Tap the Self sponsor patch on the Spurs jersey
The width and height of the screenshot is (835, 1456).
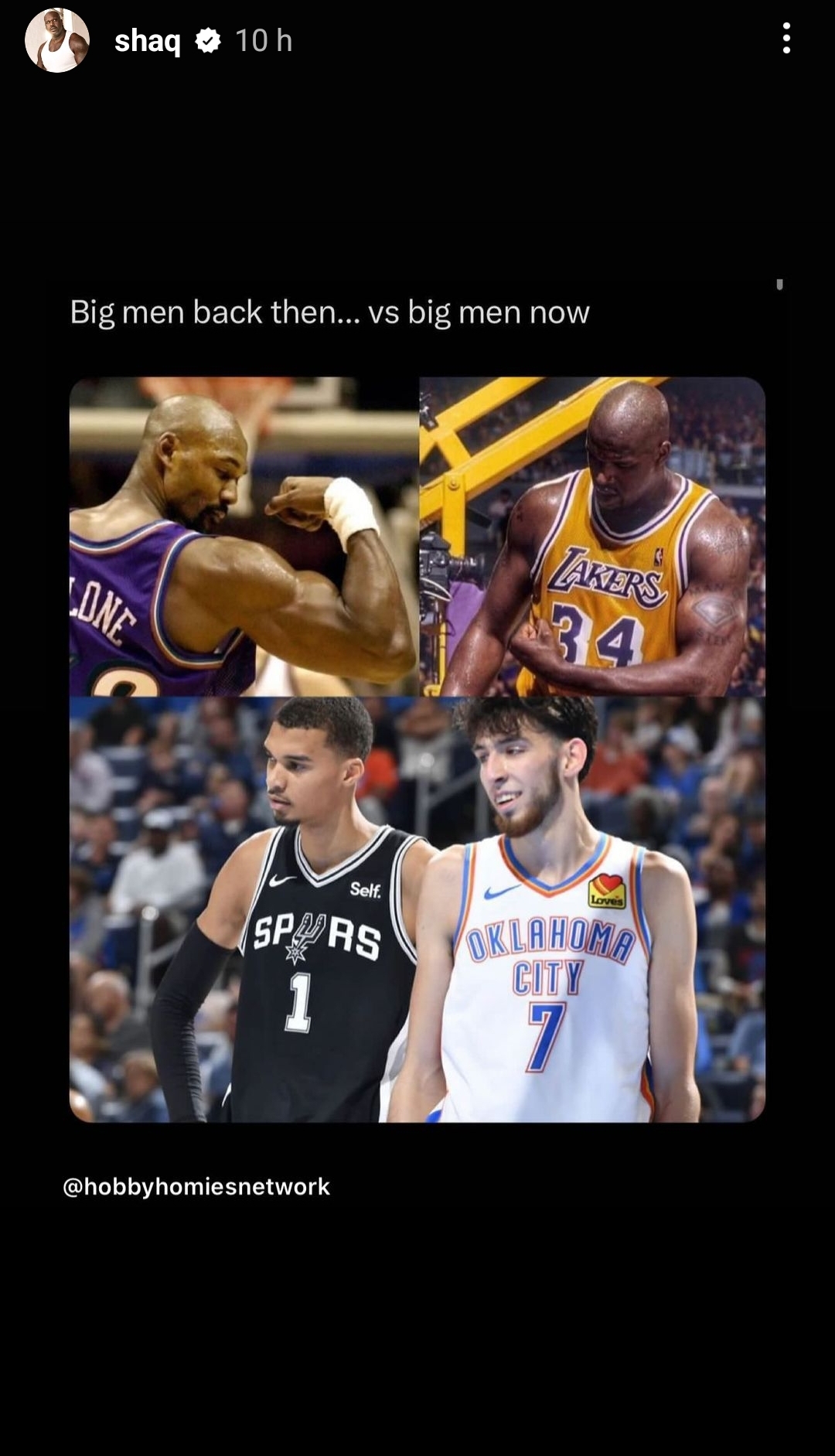pos(367,889)
